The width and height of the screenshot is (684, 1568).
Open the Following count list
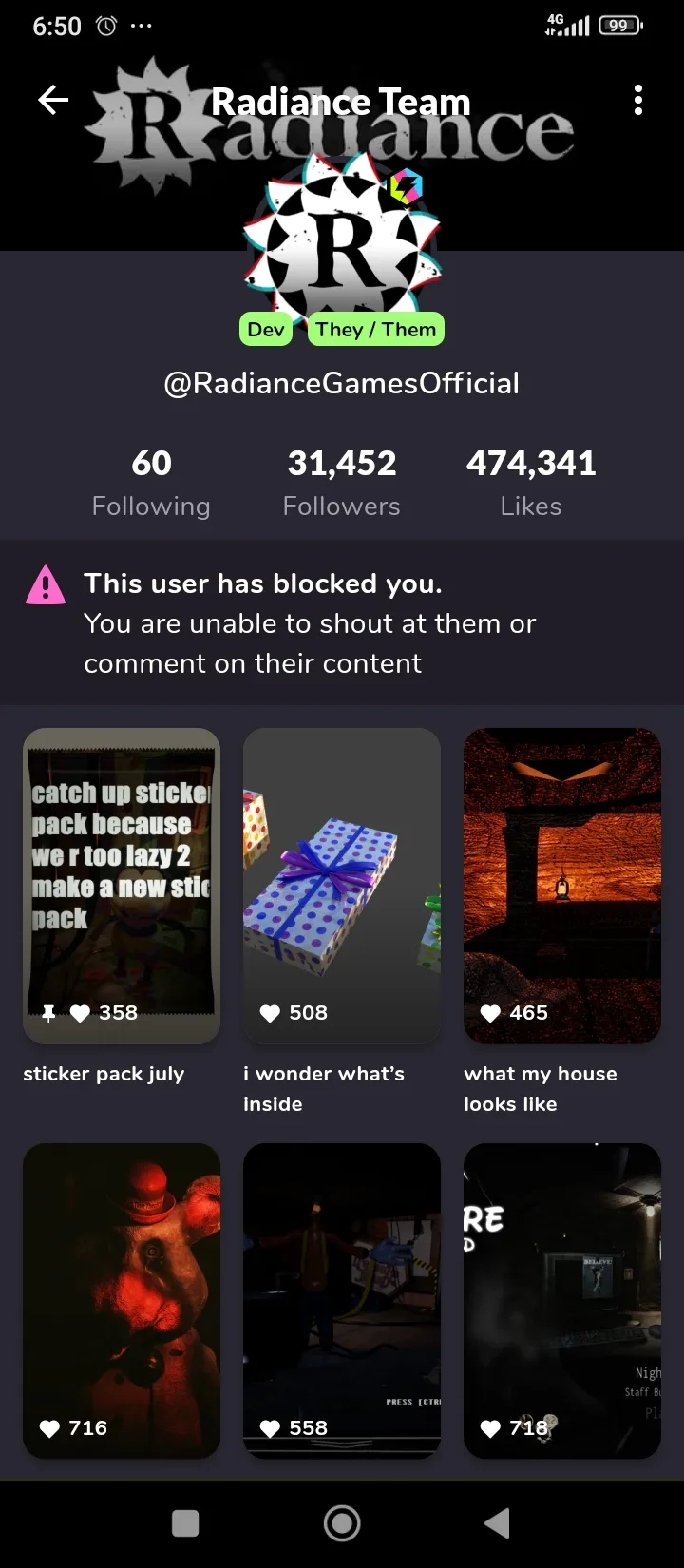click(151, 484)
